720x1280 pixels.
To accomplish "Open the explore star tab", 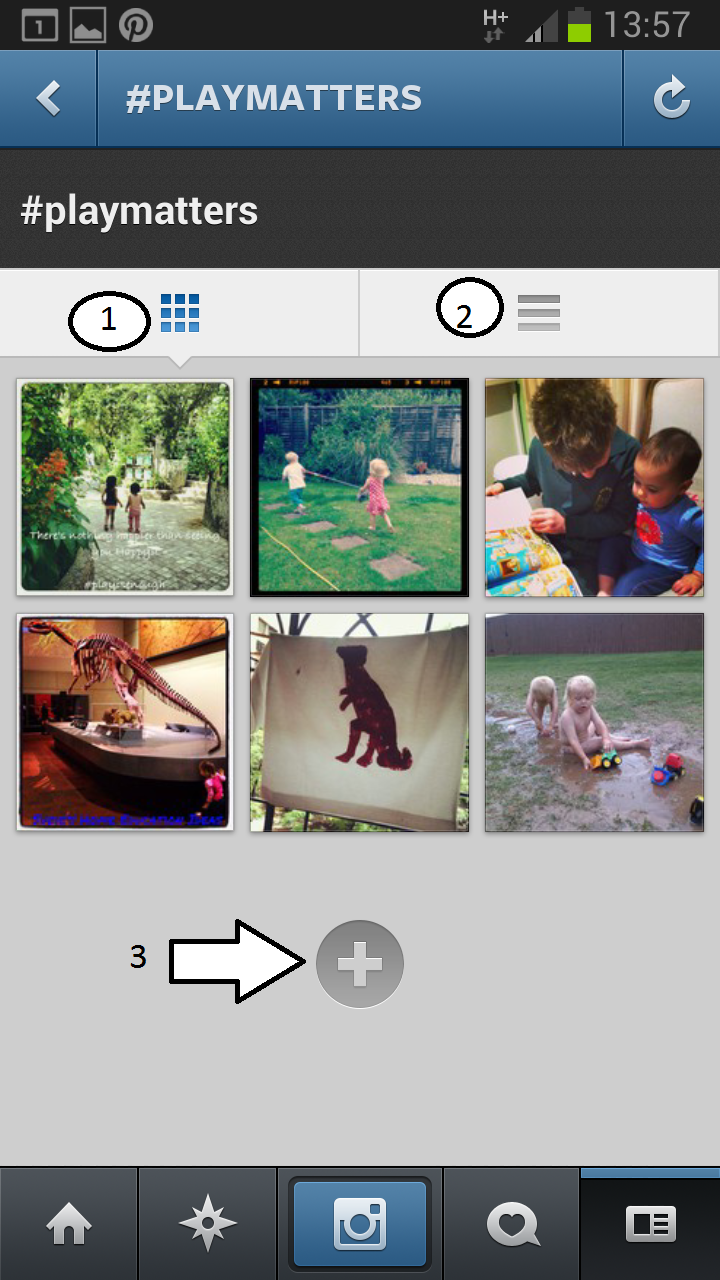I will 207,1224.
